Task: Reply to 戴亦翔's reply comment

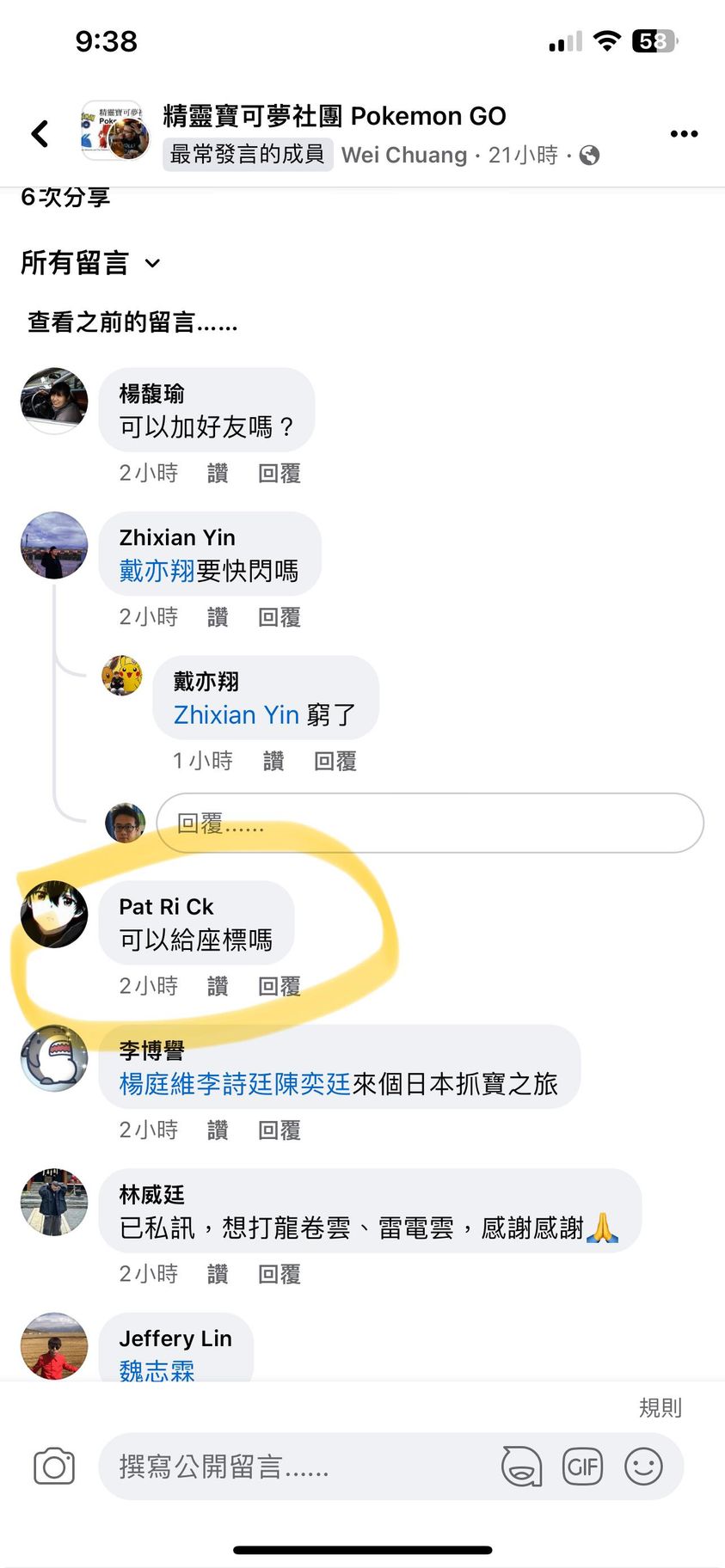Action: [x=335, y=762]
